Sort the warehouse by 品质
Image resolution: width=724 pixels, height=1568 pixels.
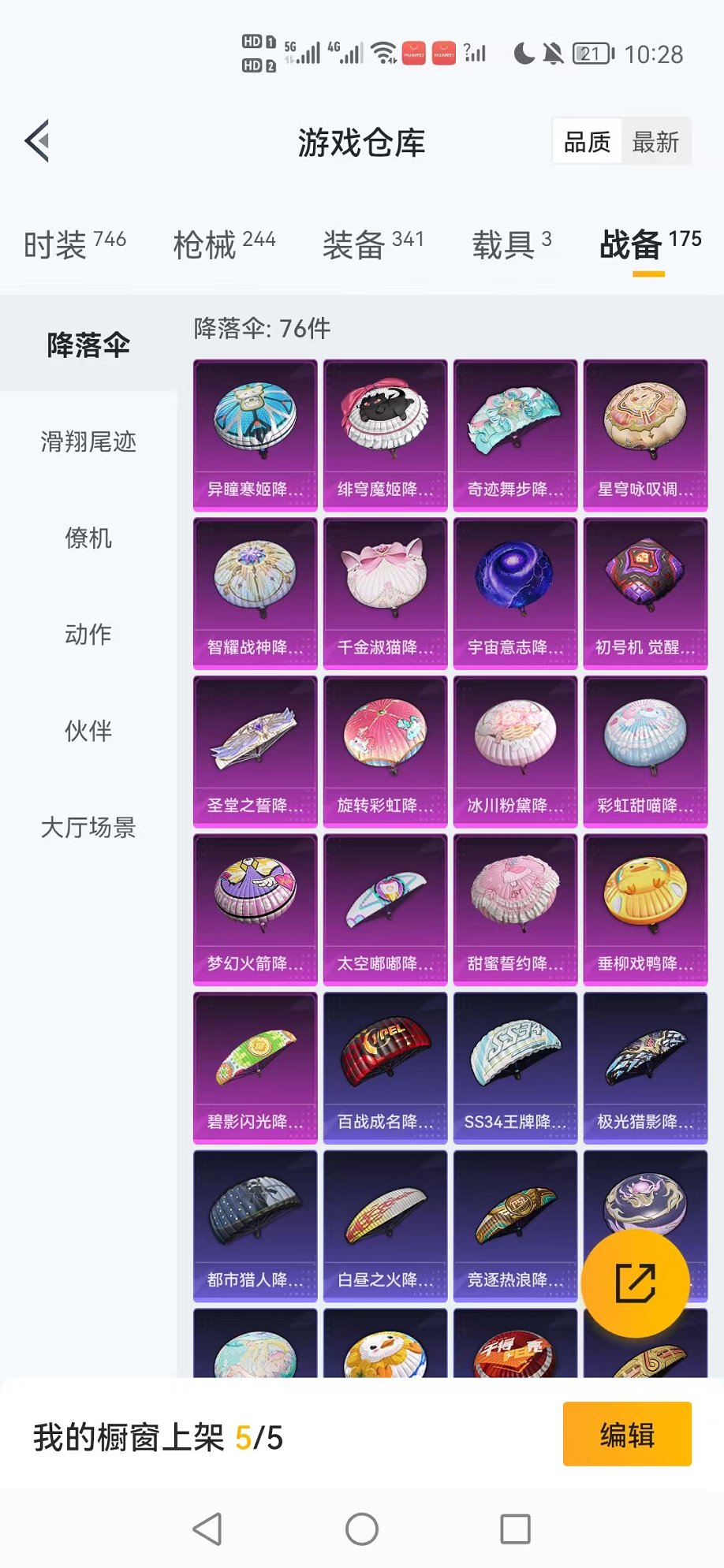coord(587,143)
